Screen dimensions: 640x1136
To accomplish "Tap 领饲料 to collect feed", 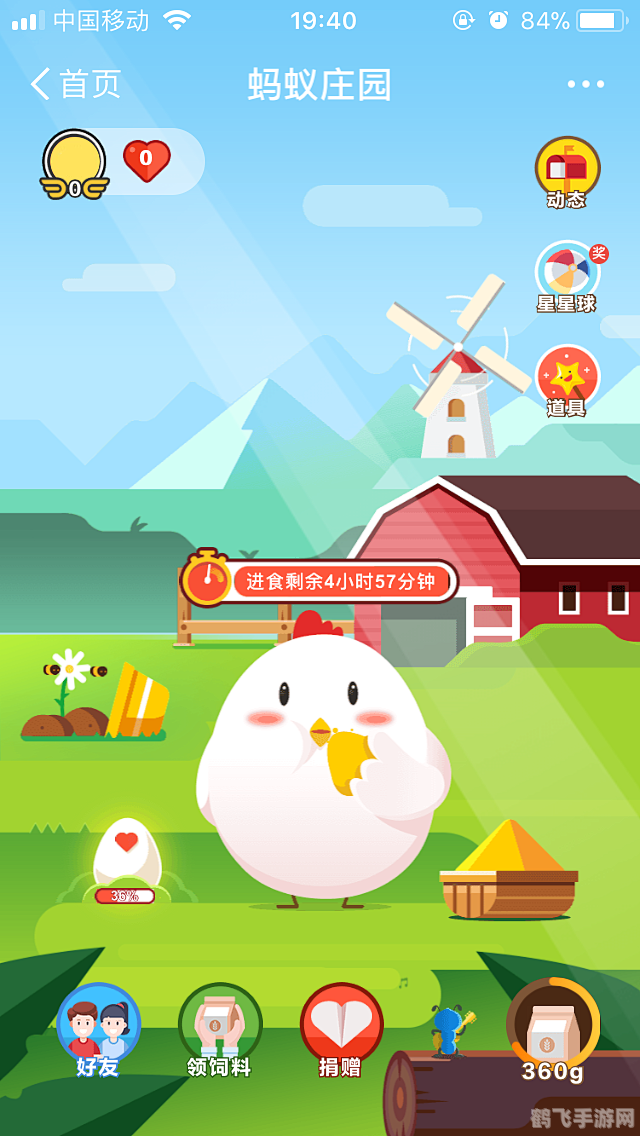I will [x=220, y=1028].
